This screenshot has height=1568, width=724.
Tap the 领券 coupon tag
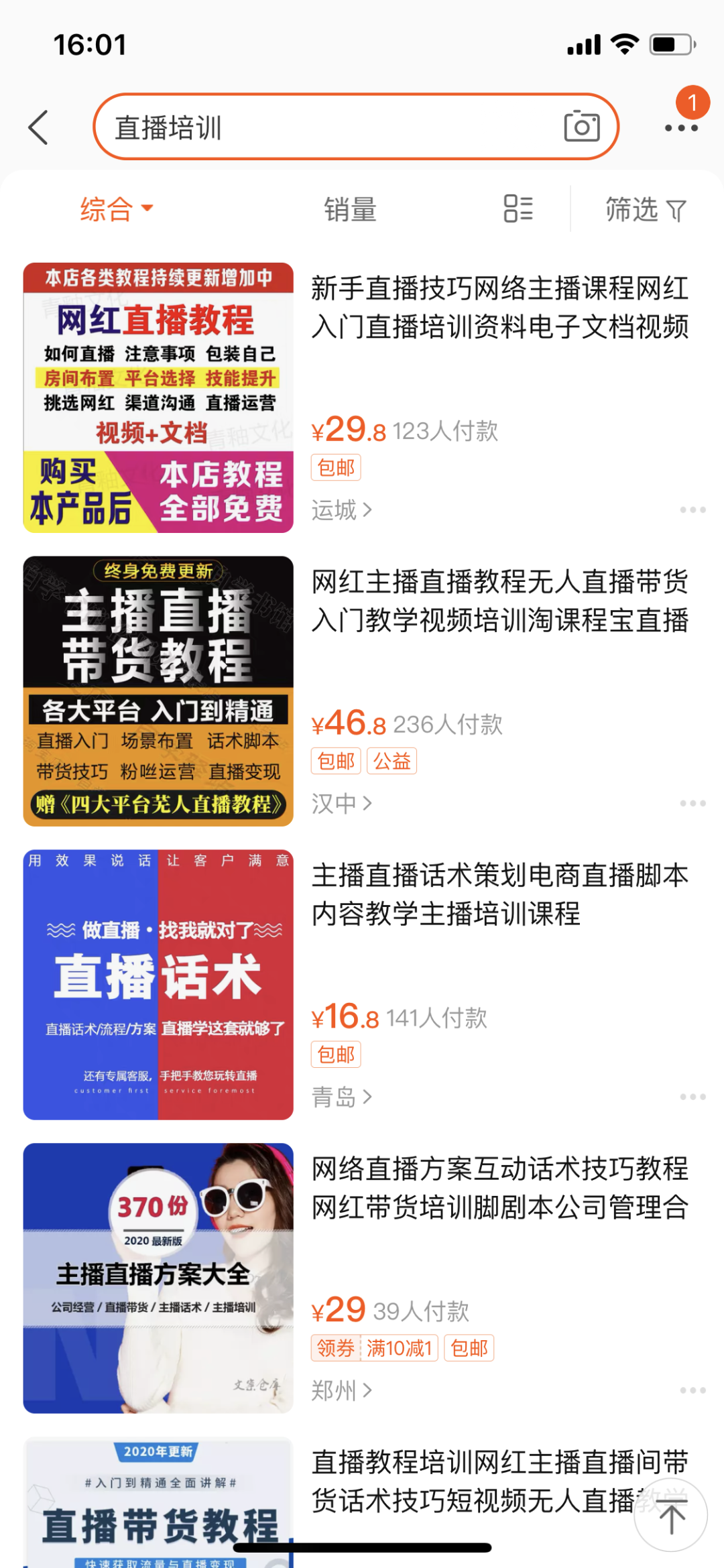[x=336, y=1348]
